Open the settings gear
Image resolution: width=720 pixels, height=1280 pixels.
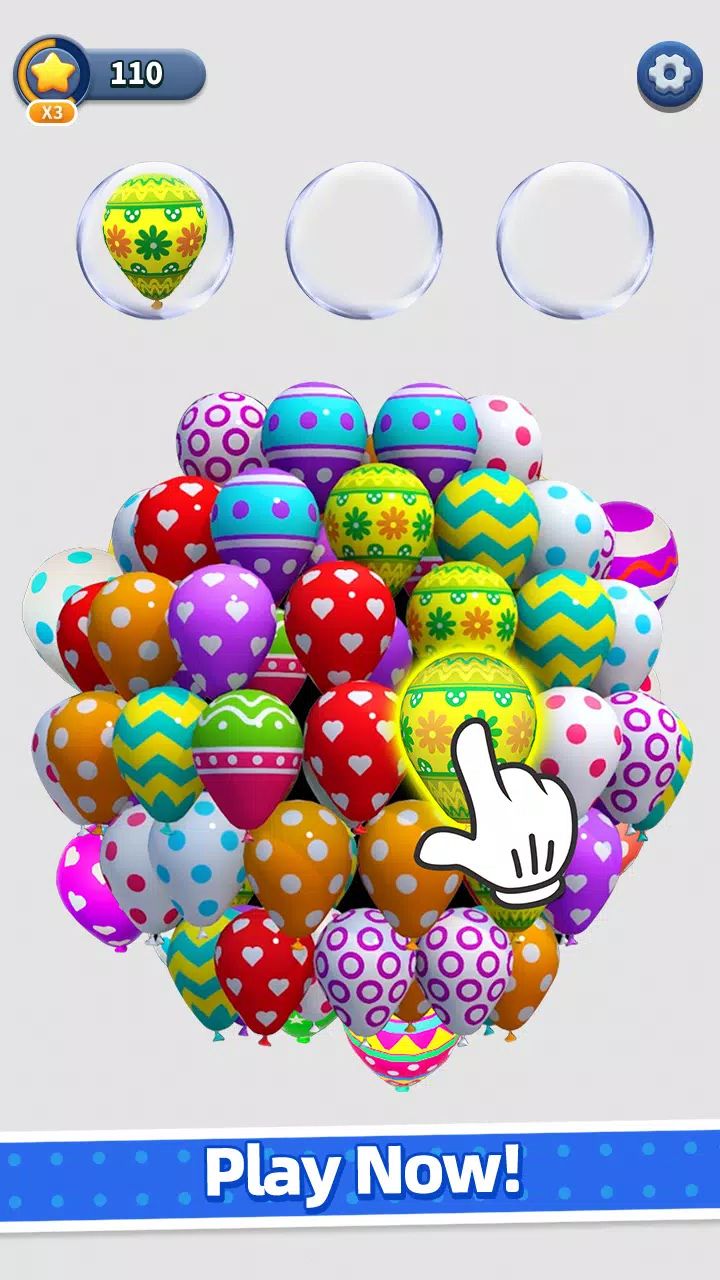click(x=669, y=74)
